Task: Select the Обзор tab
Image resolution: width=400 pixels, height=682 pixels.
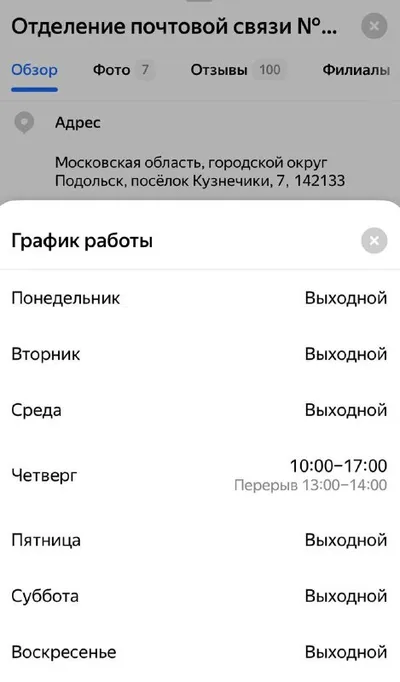Action: 34,70
